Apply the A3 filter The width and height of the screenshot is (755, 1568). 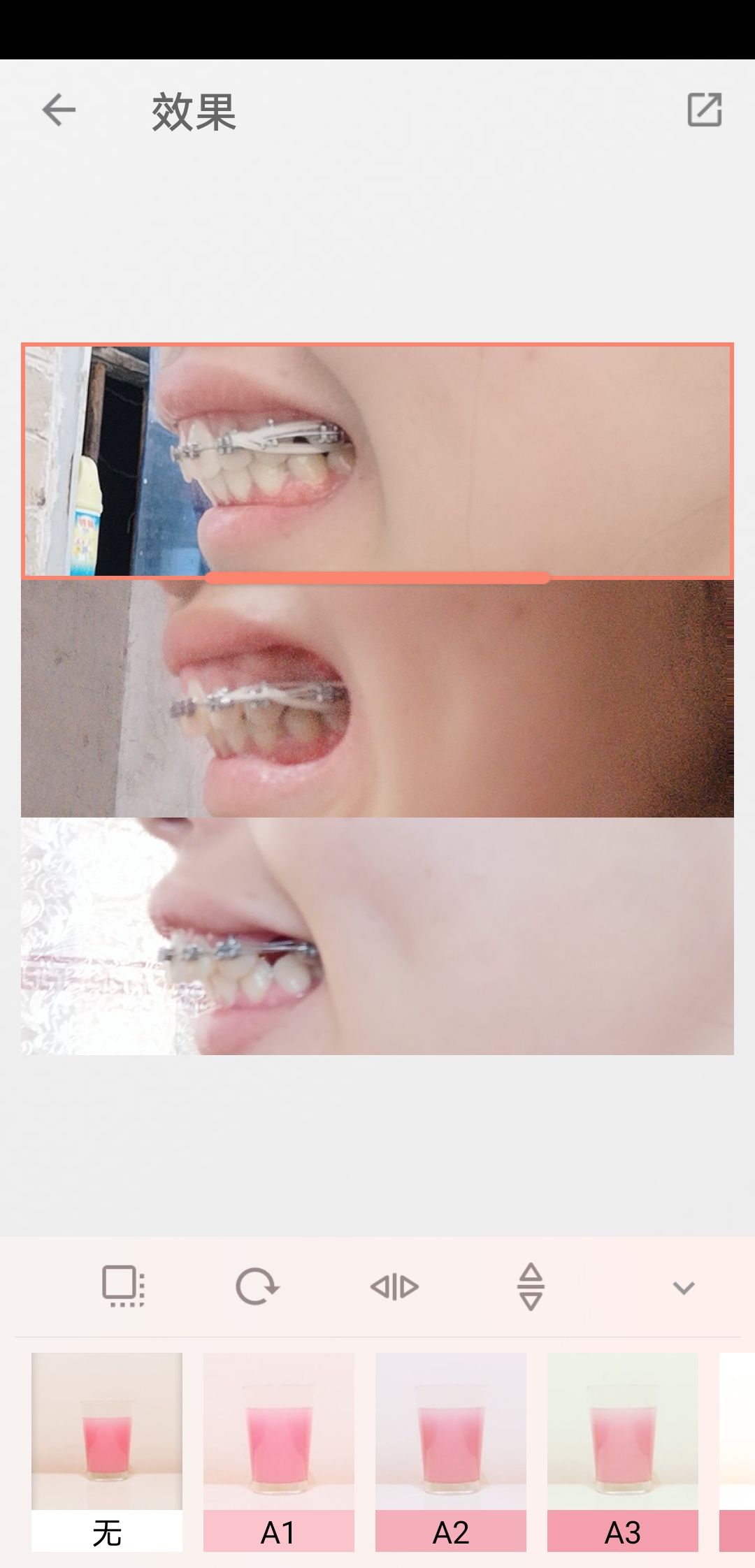point(622,1452)
